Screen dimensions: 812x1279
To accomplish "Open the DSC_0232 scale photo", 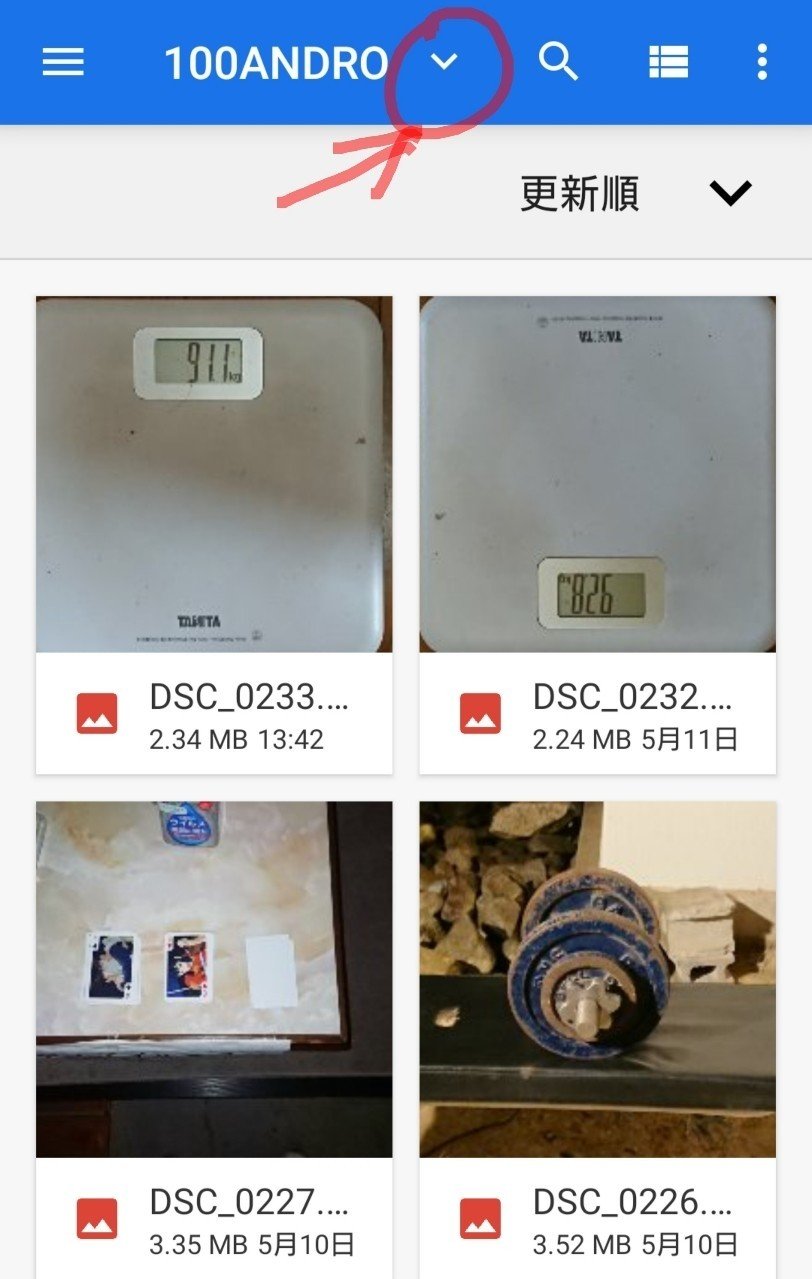I will coord(597,475).
